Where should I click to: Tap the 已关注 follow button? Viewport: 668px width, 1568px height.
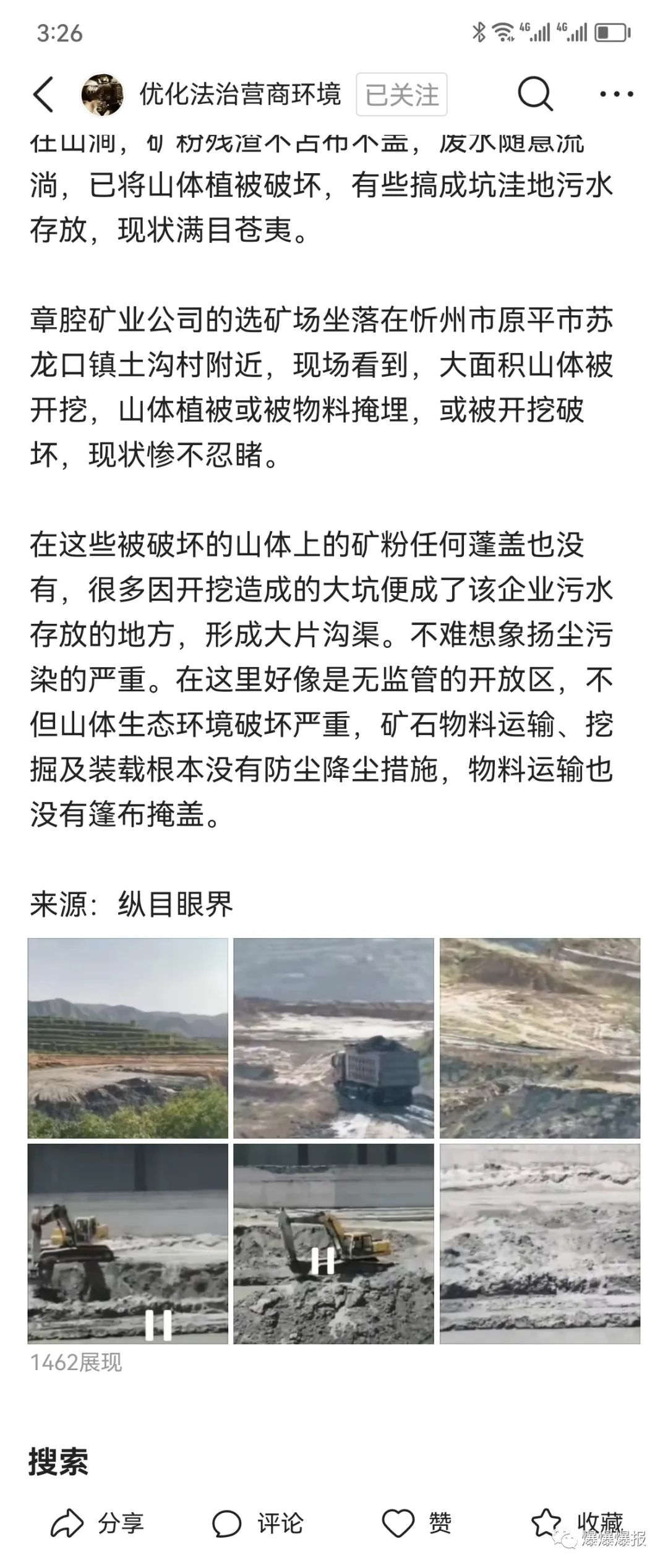coord(401,95)
